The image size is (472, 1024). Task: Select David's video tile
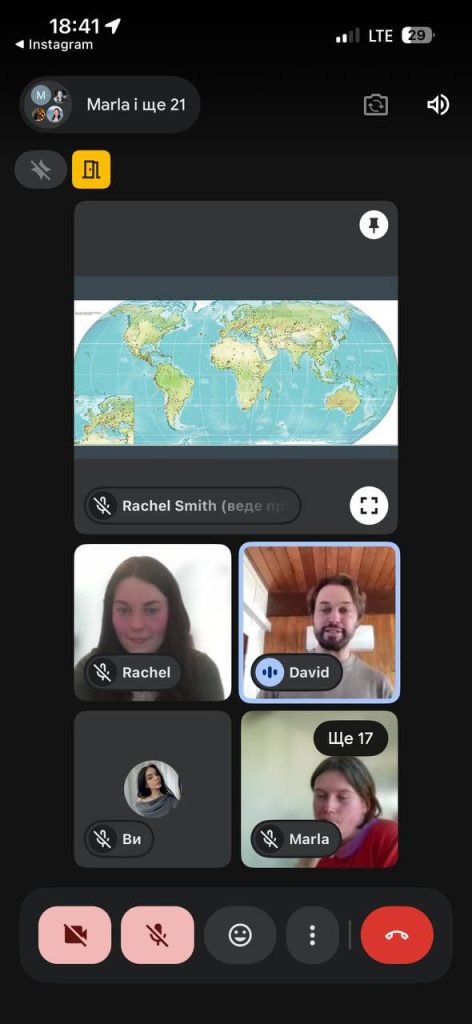tap(319, 622)
